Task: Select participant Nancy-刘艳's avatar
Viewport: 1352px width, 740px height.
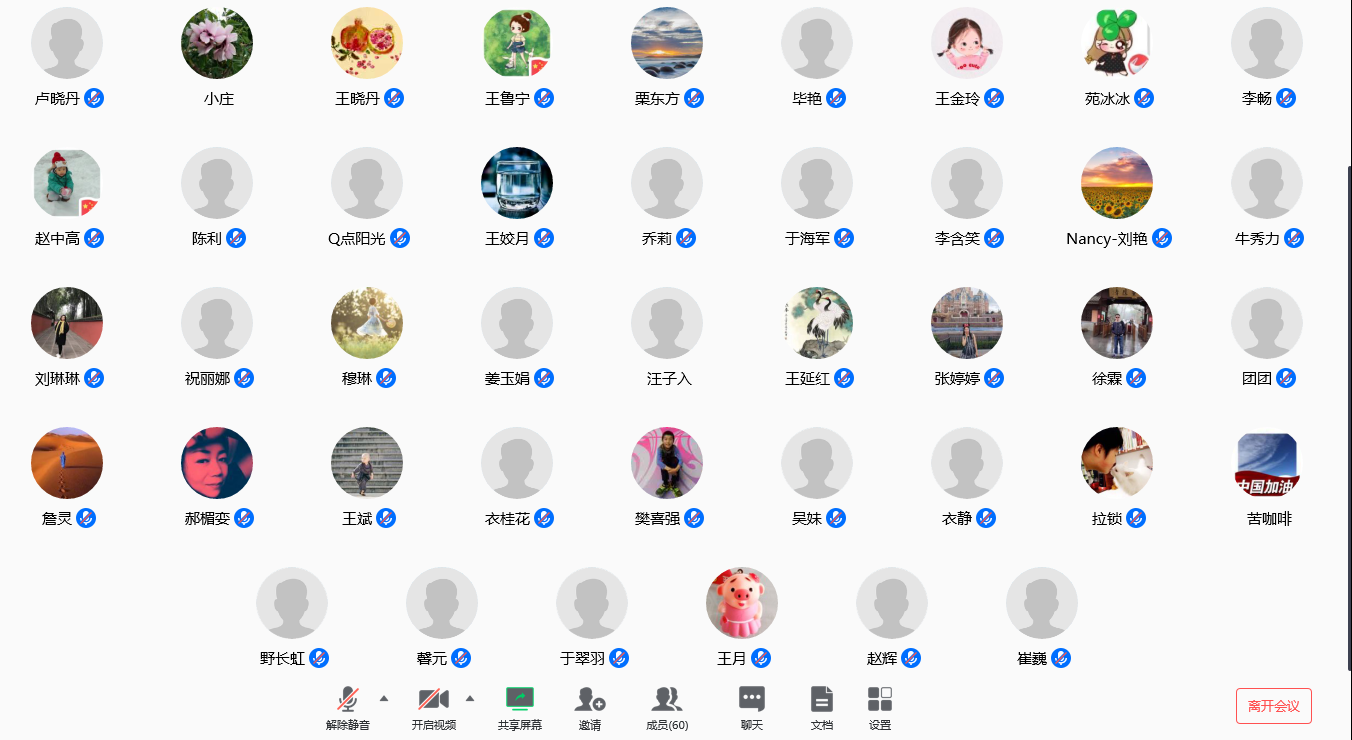Action: [x=1117, y=183]
